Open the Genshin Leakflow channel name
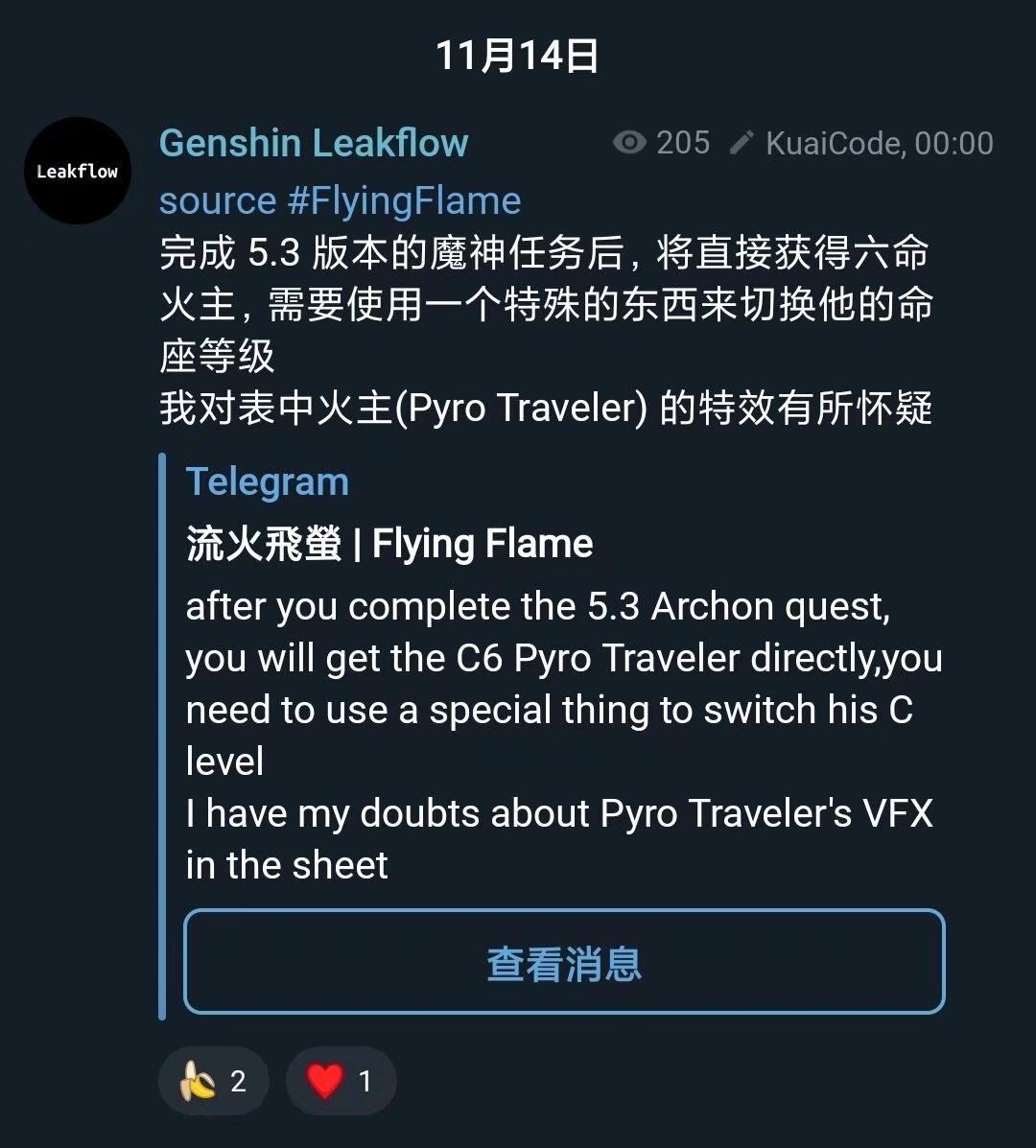Screen dimensions: 1036x1148 point(314,144)
